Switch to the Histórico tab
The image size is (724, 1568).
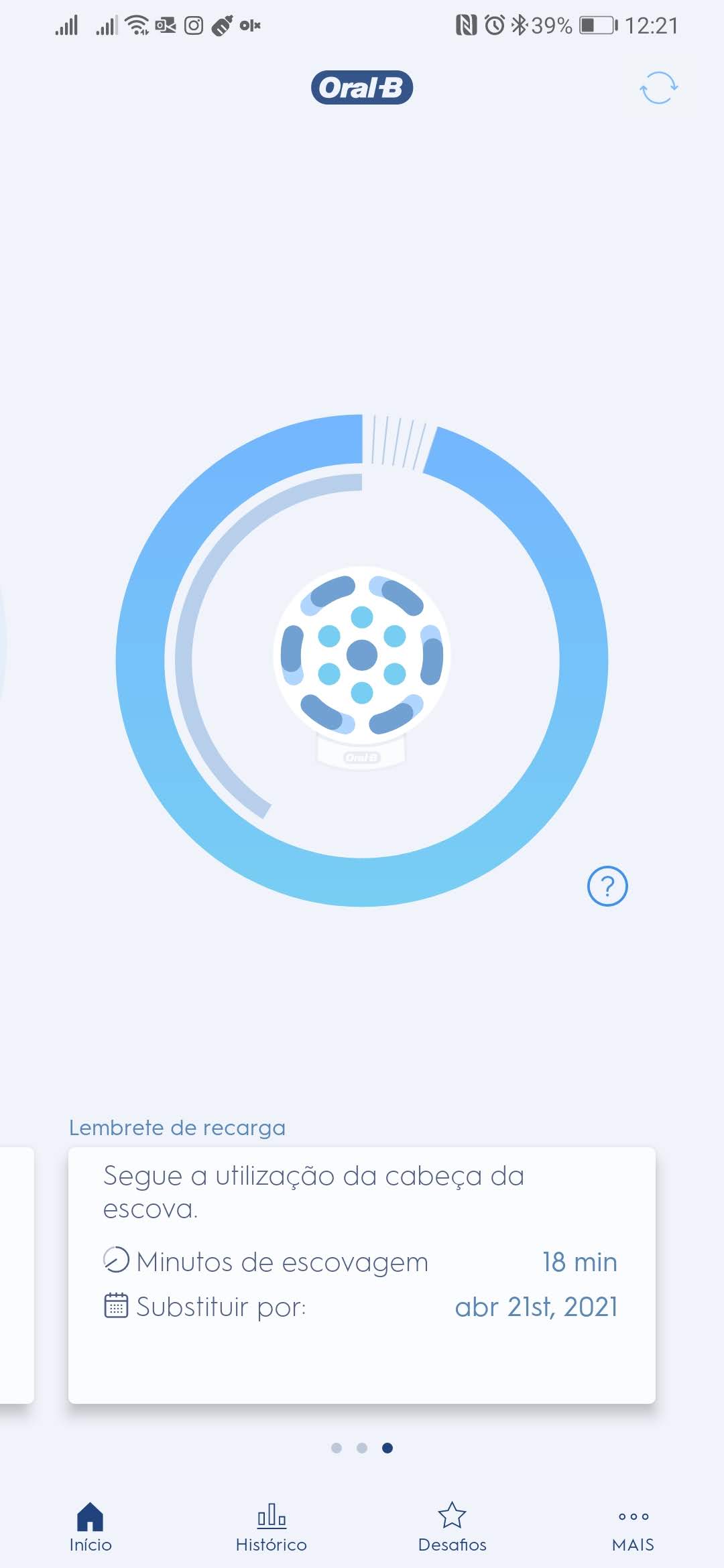pos(271,1527)
